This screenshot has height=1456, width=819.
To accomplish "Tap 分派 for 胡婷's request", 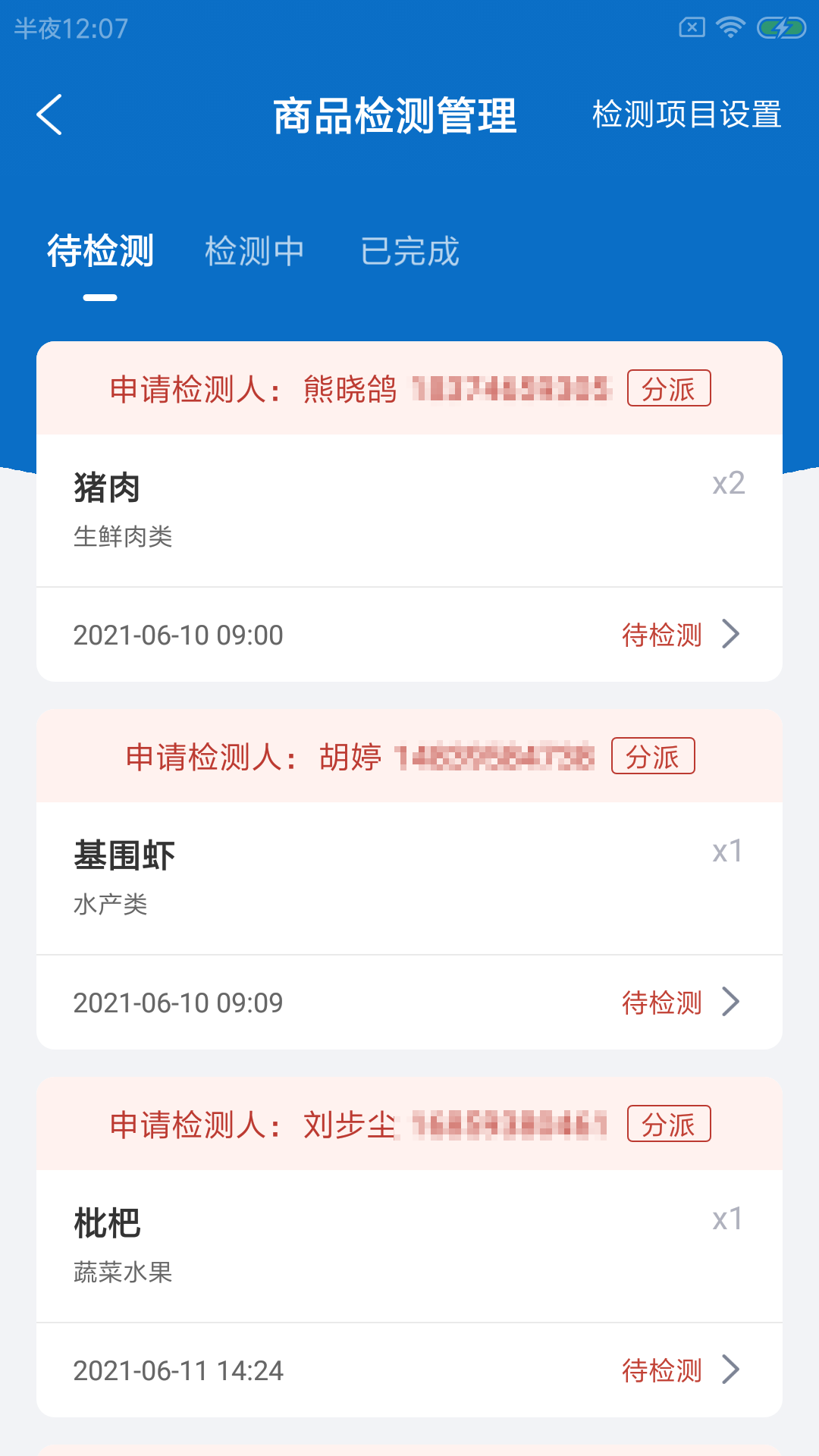I will [x=652, y=757].
